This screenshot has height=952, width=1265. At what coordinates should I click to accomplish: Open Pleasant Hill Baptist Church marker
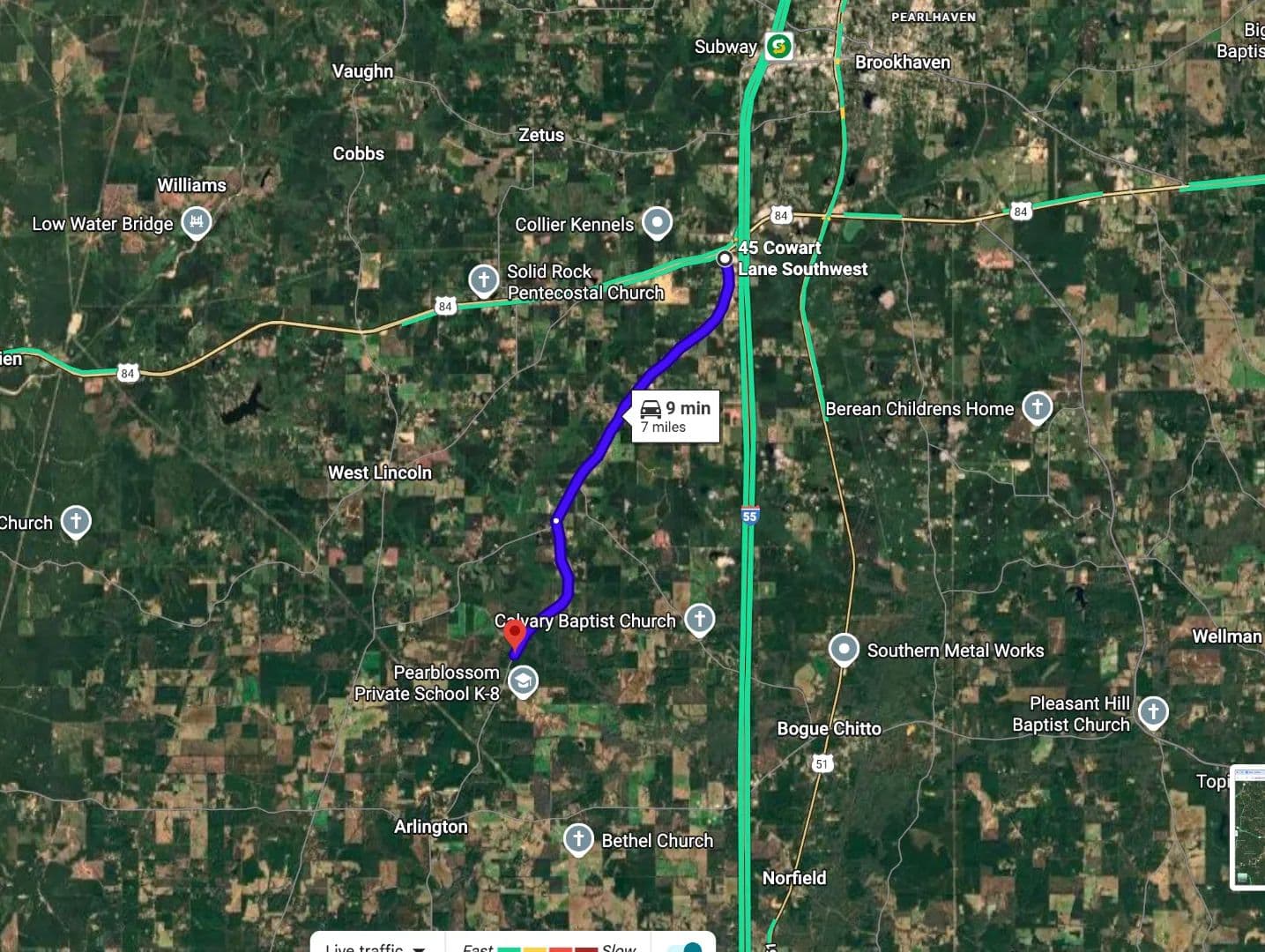pos(1153,711)
